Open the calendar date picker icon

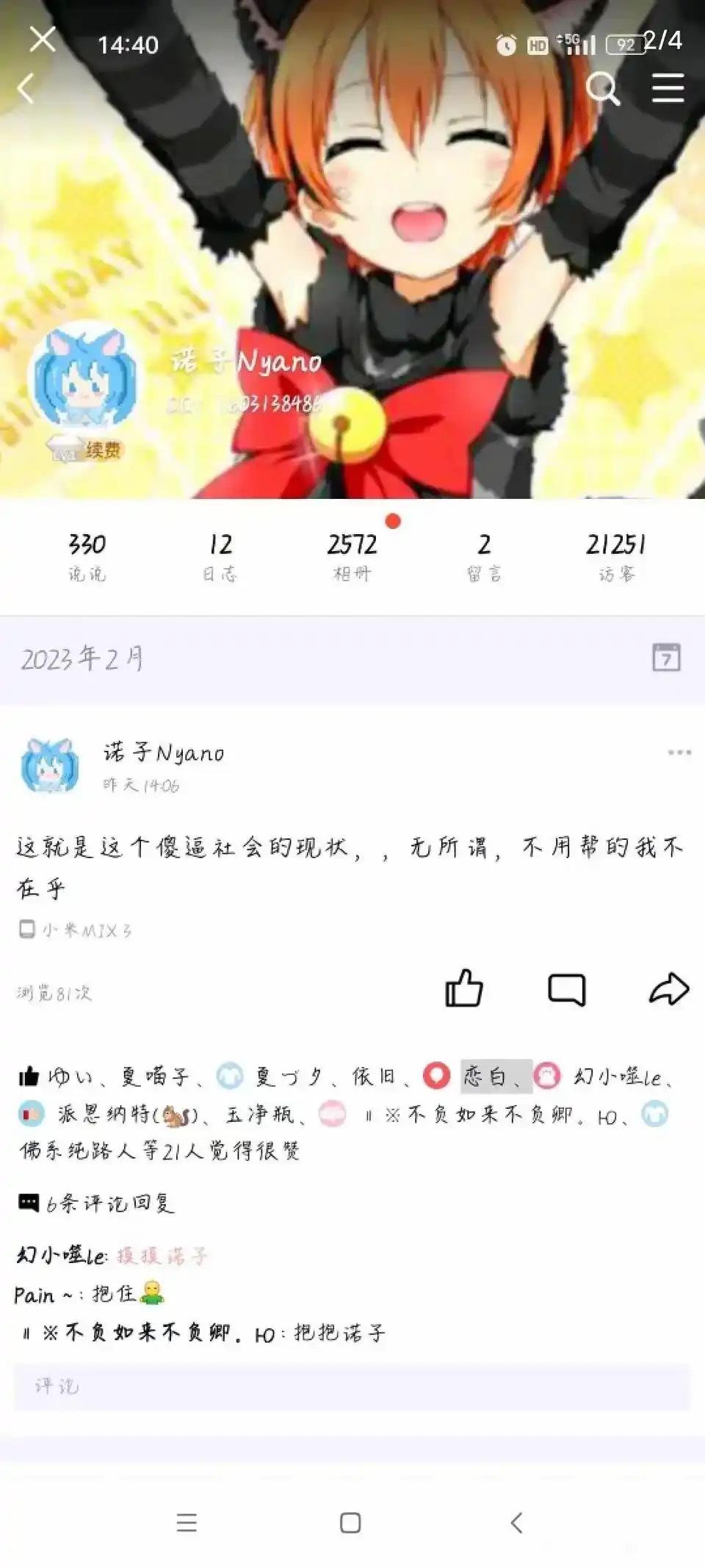click(x=666, y=657)
